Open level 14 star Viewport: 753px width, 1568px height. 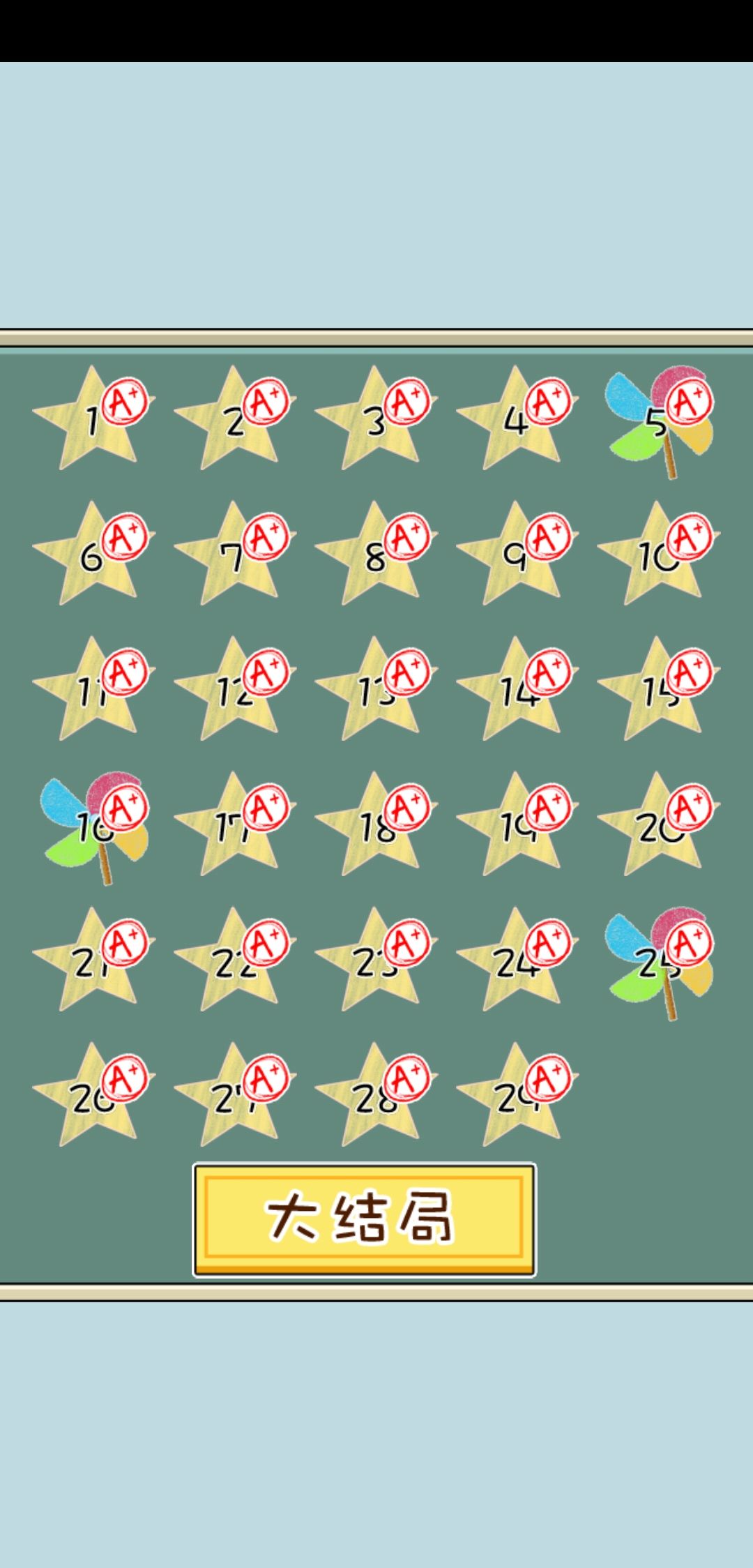(517, 689)
